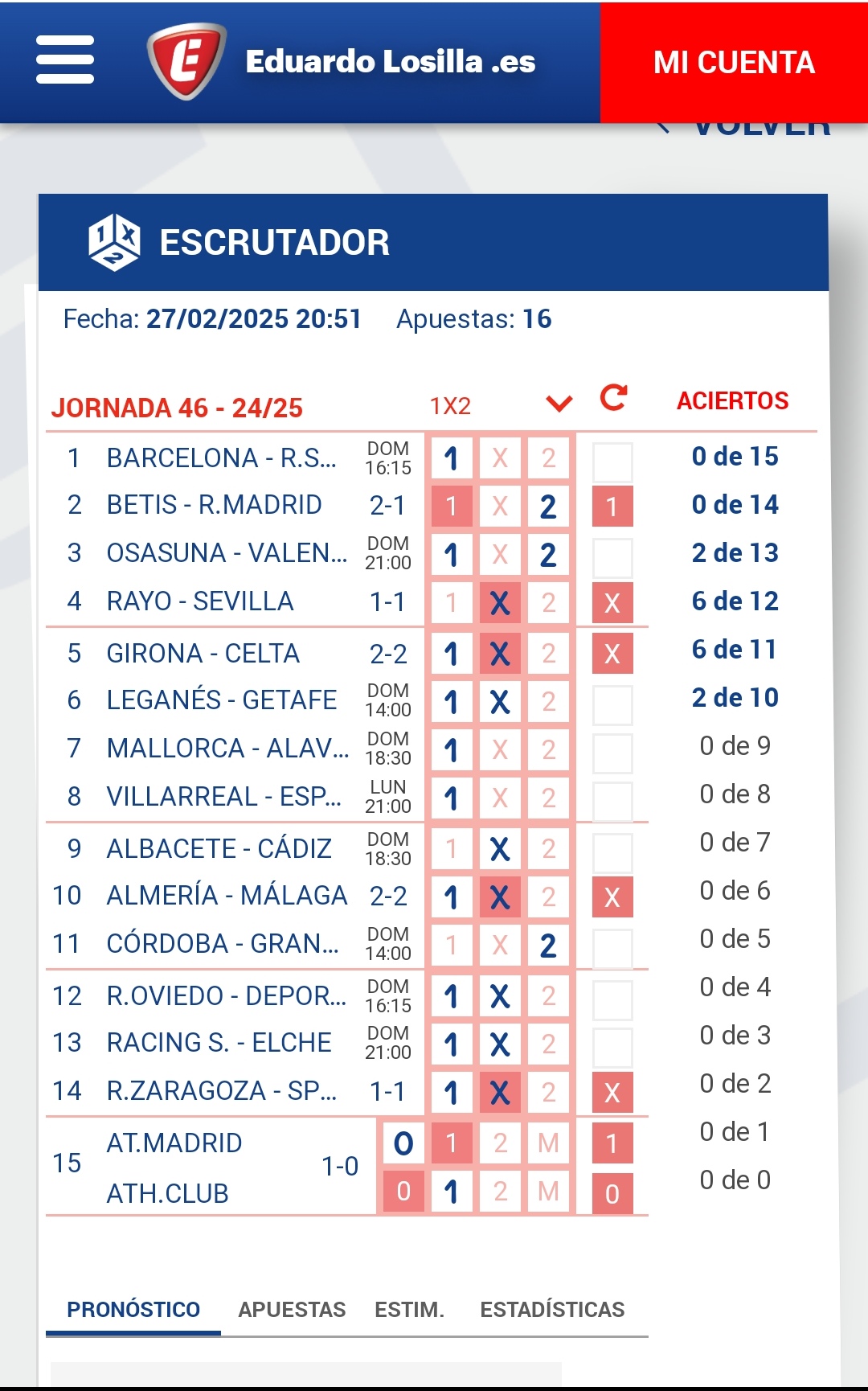The width and height of the screenshot is (868, 1391).
Task: Expand the 1X2 dropdown chevron
Action: pos(559,403)
